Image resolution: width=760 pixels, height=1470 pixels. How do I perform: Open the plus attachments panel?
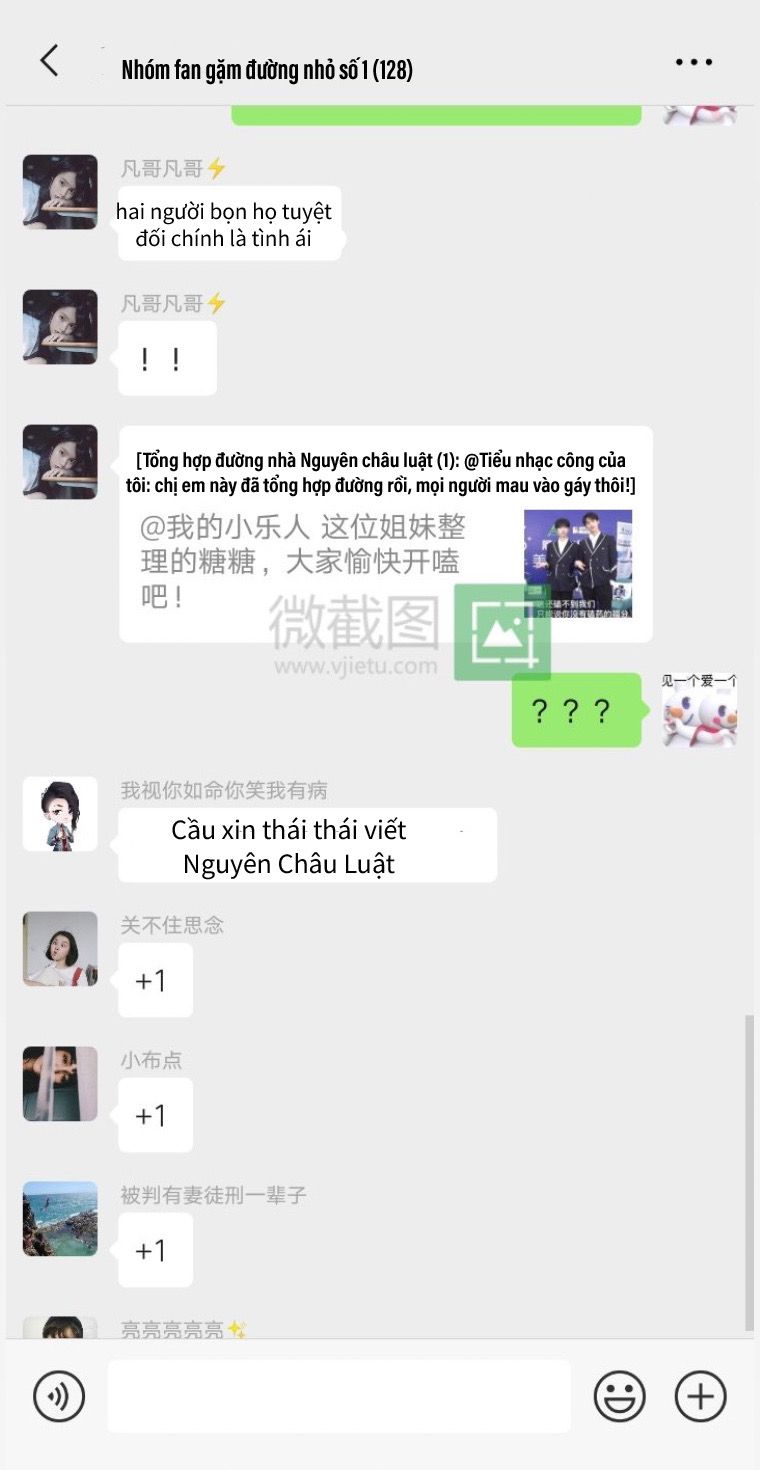700,1396
